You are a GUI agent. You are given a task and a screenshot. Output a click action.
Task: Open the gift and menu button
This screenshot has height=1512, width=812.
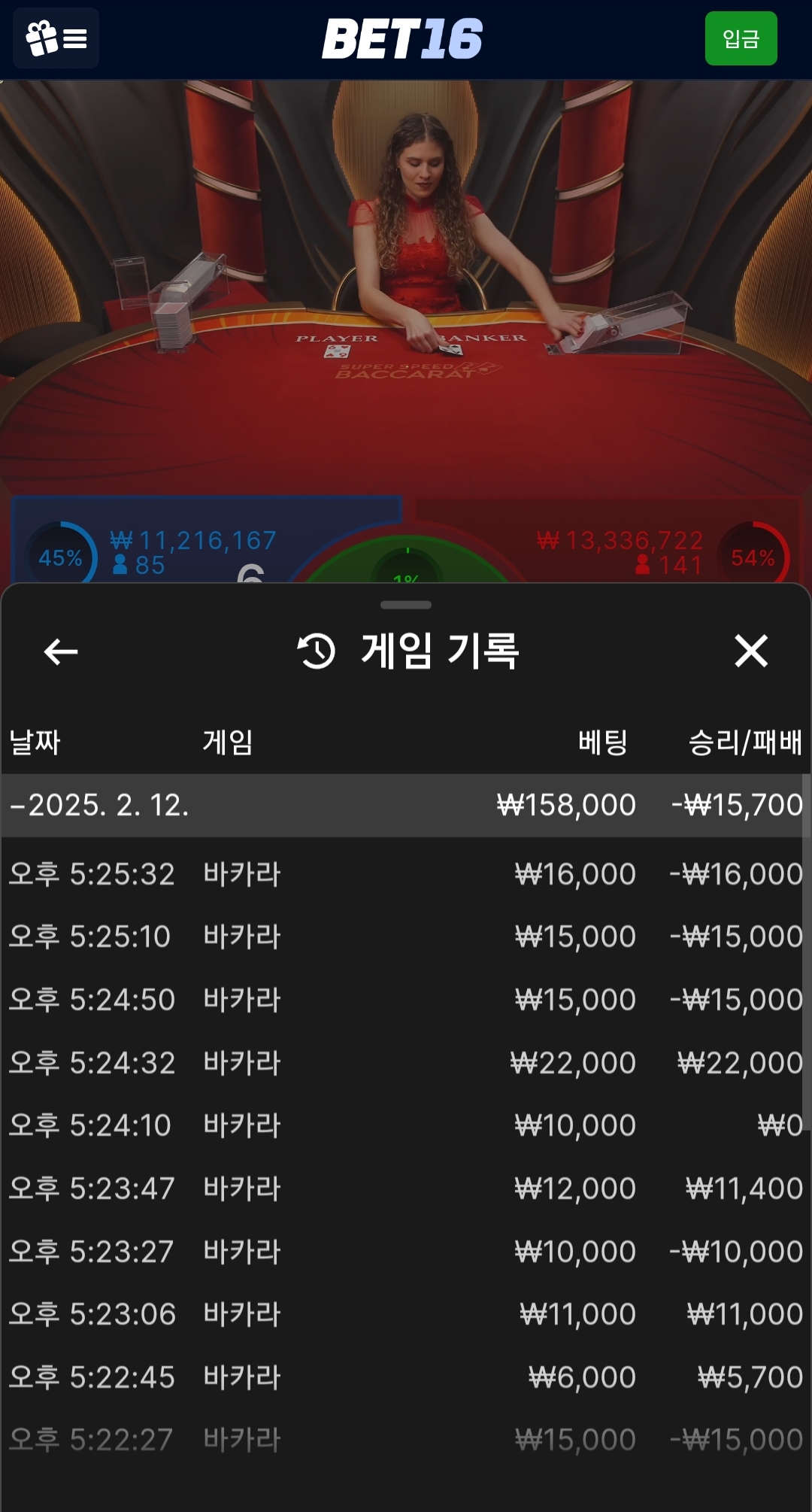point(56,38)
